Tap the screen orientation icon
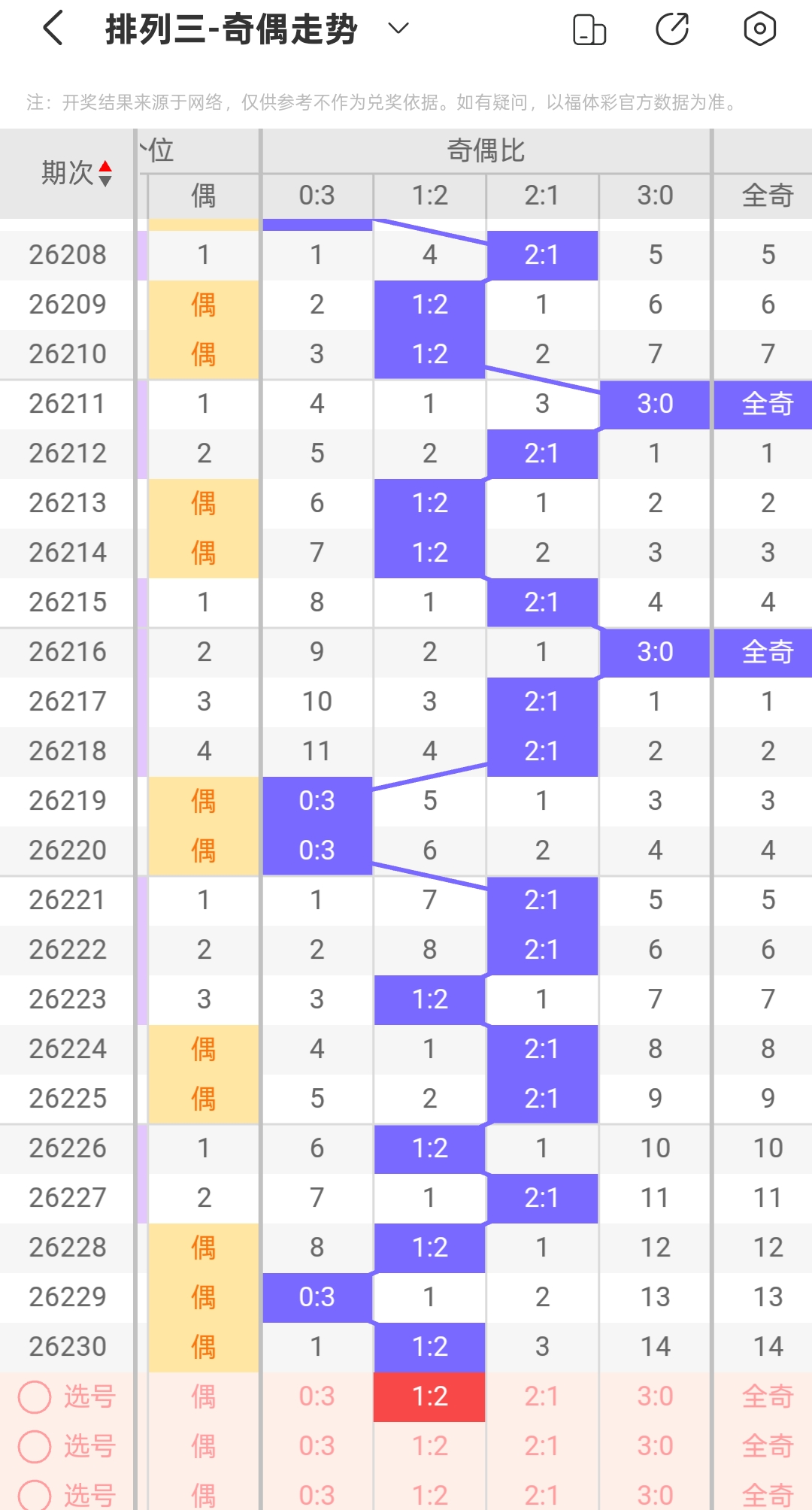Image resolution: width=812 pixels, height=1510 pixels. tap(589, 29)
